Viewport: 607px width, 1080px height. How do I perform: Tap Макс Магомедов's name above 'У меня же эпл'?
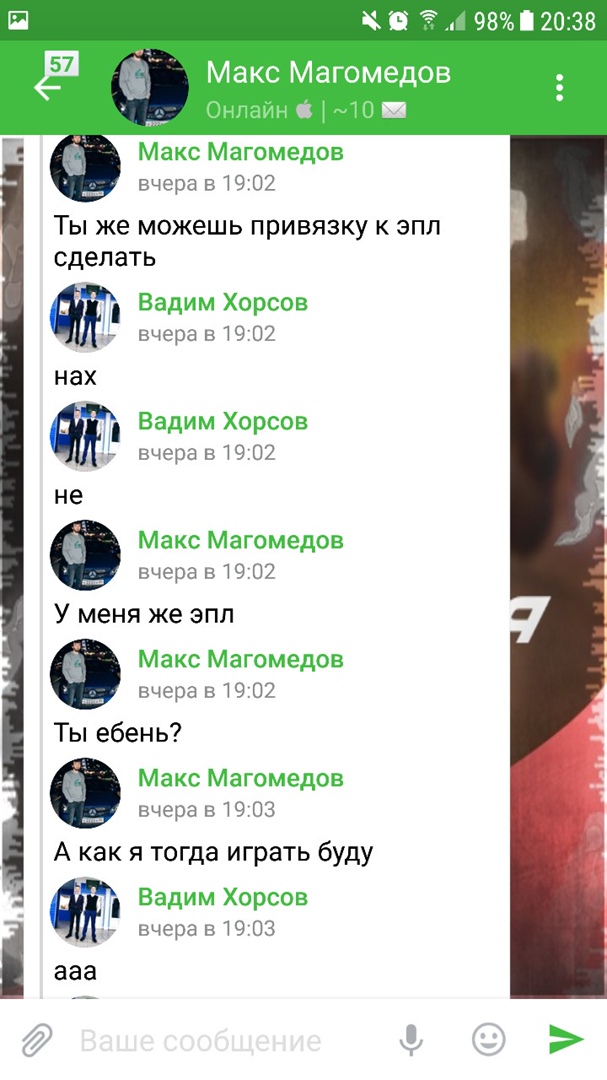240,541
